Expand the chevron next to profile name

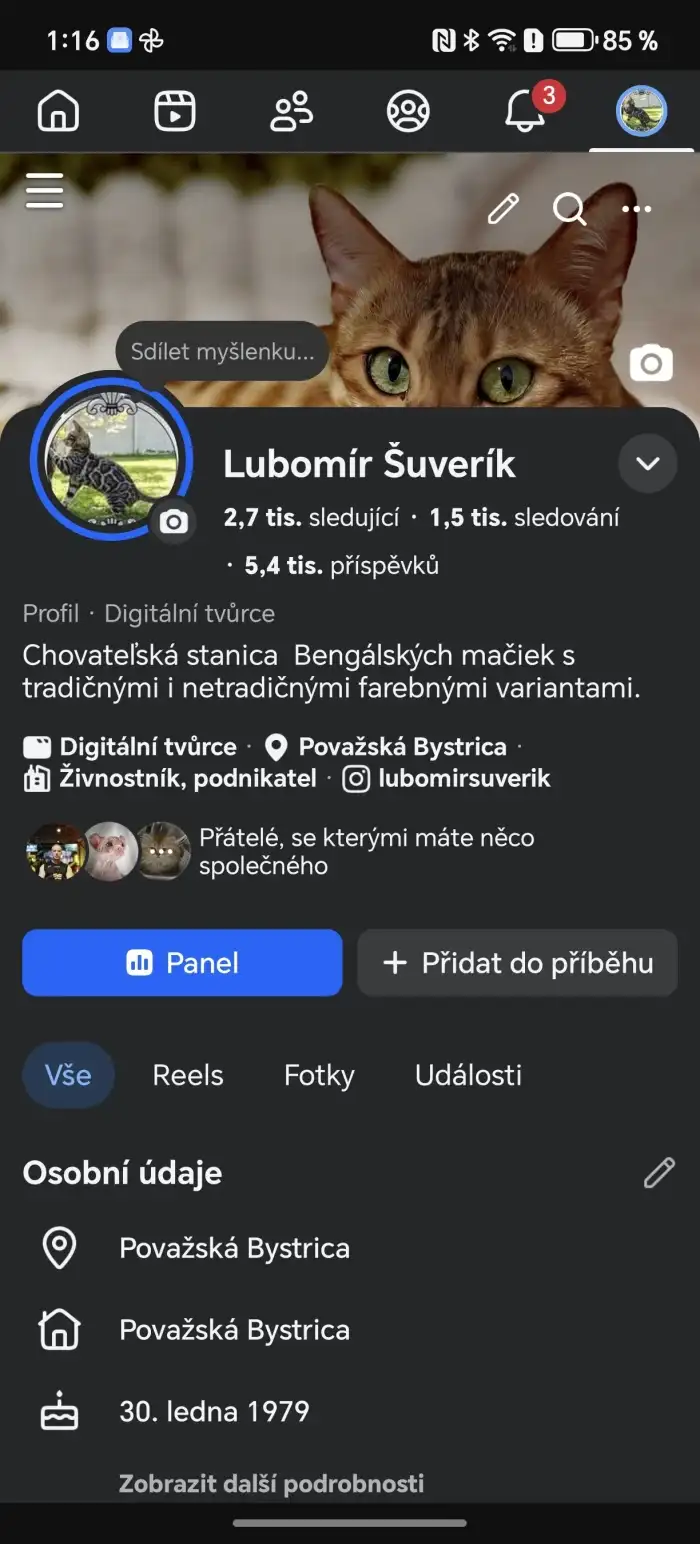pyautogui.click(x=648, y=463)
